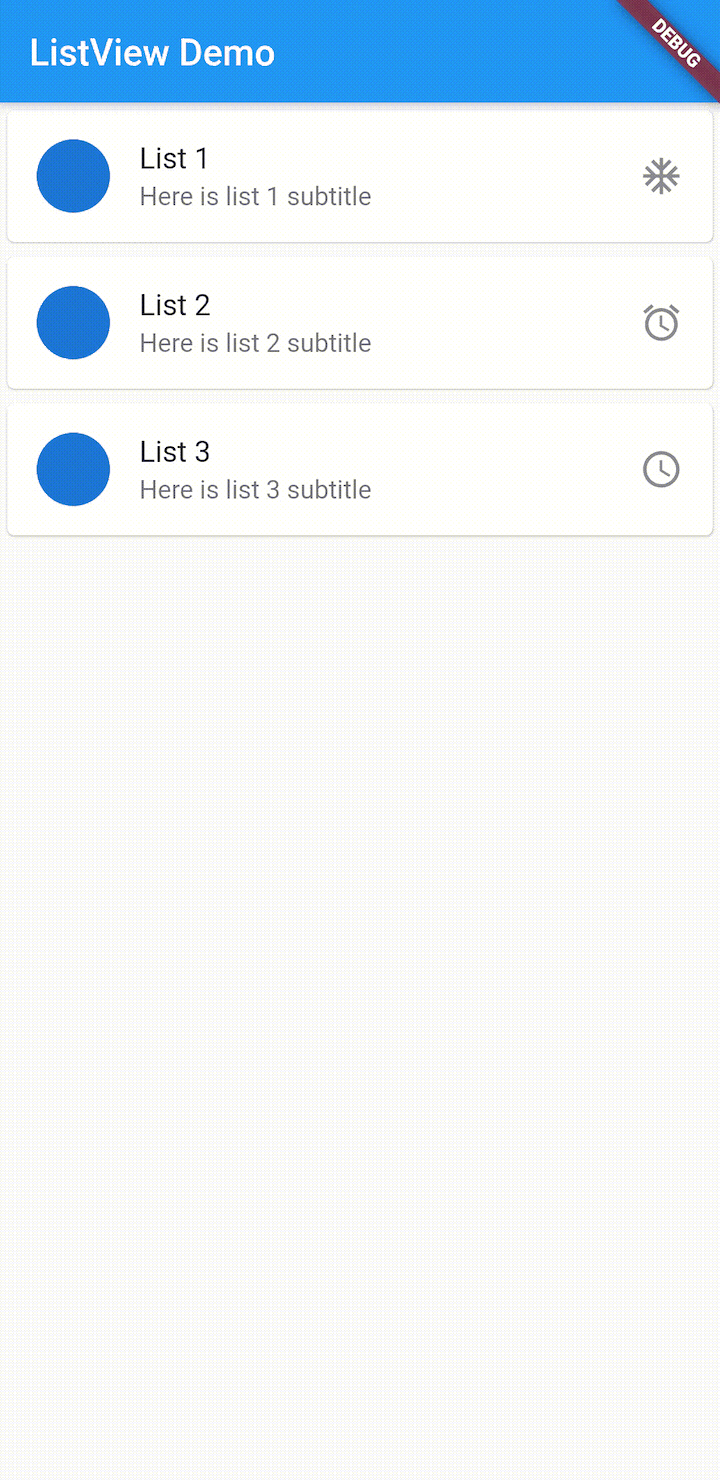
Task: Tap the snowflake icon on List 1
Action: tap(661, 176)
